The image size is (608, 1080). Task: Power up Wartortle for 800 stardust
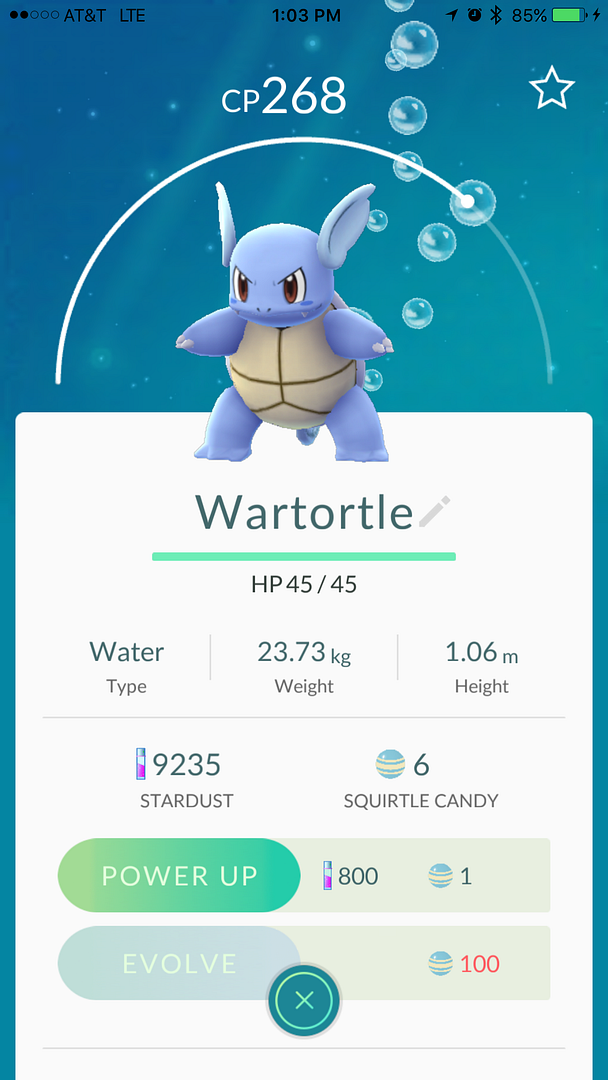click(x=179, y=875)
